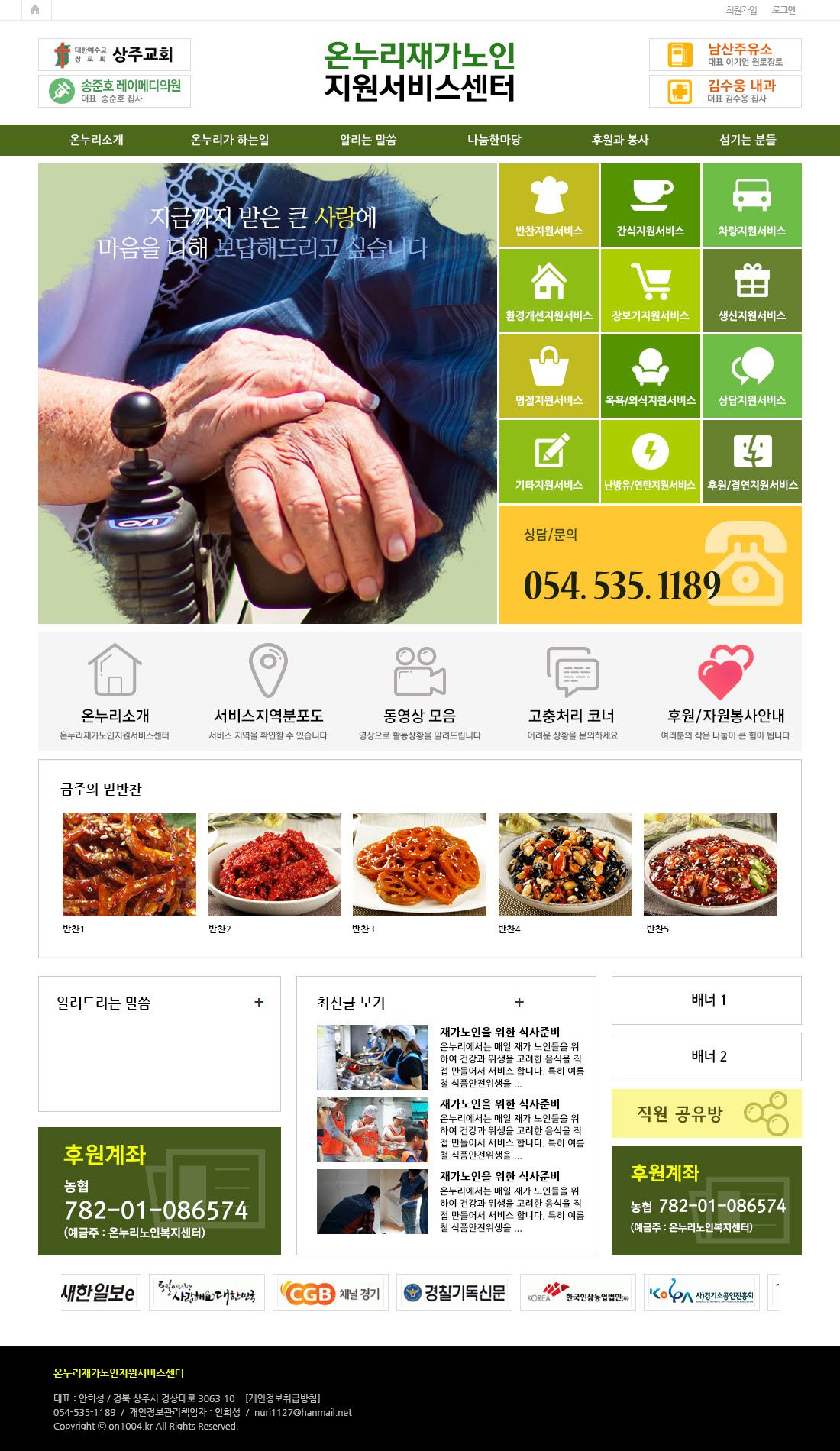The height and width of the screenshot is (1451, 840).
Task: View the 반찬3 side dish photo
Action: coord(419,864)
